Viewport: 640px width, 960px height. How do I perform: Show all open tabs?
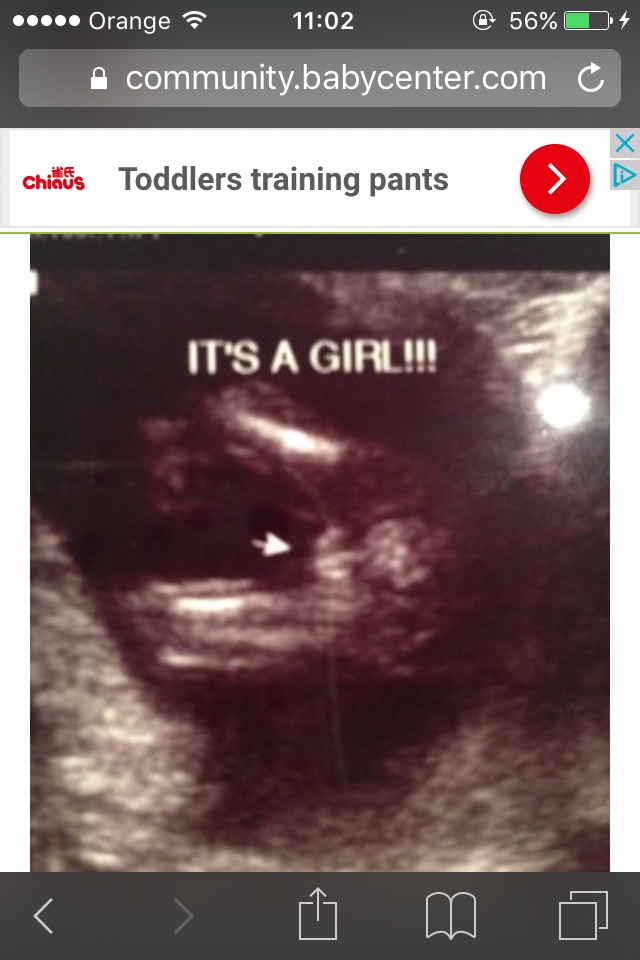[583, 915]
